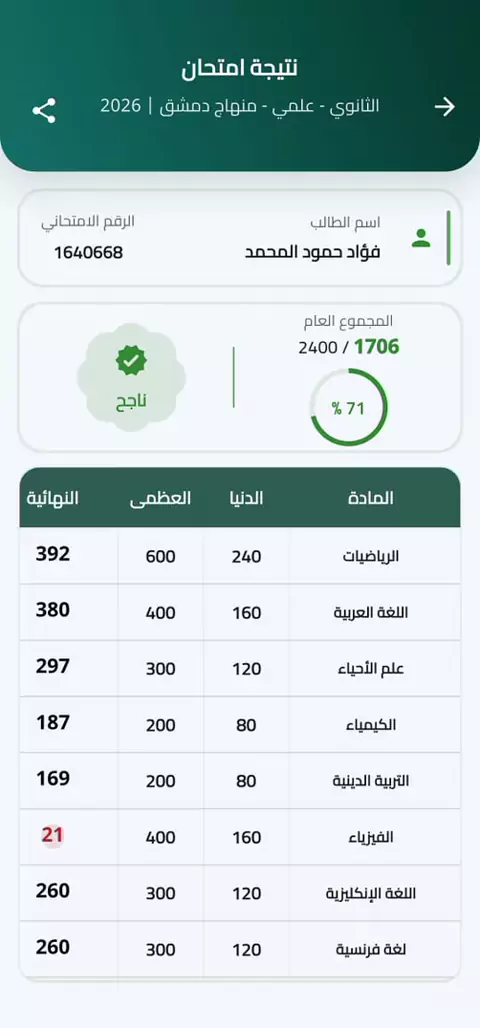Go back using the header arrow

coord(445,107)
